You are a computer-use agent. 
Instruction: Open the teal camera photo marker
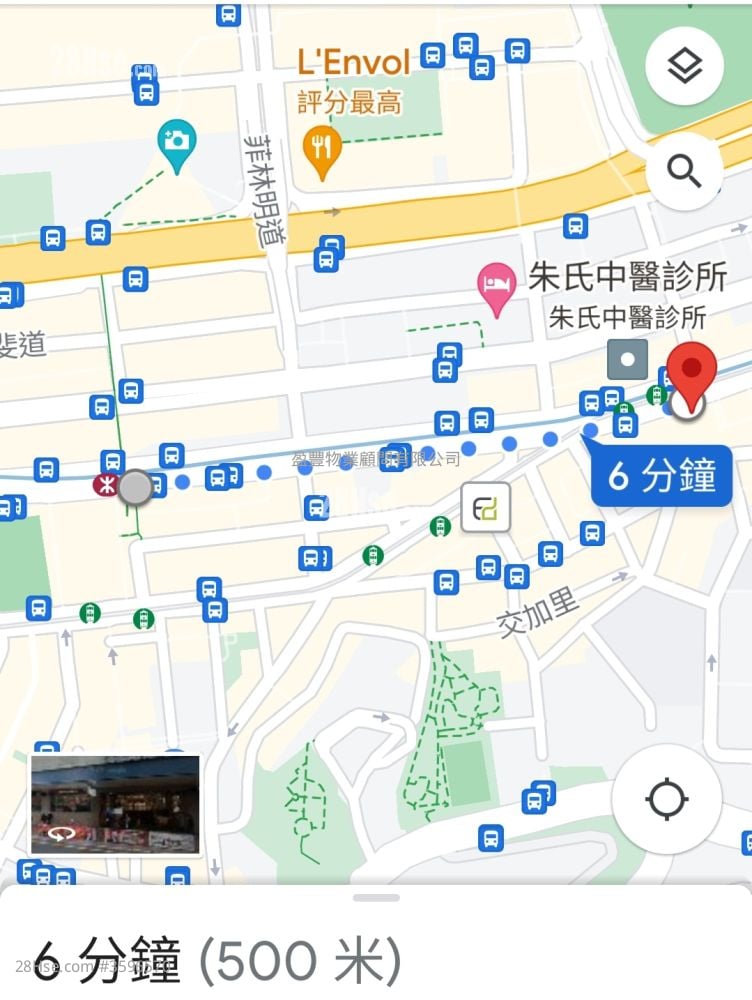177,144
